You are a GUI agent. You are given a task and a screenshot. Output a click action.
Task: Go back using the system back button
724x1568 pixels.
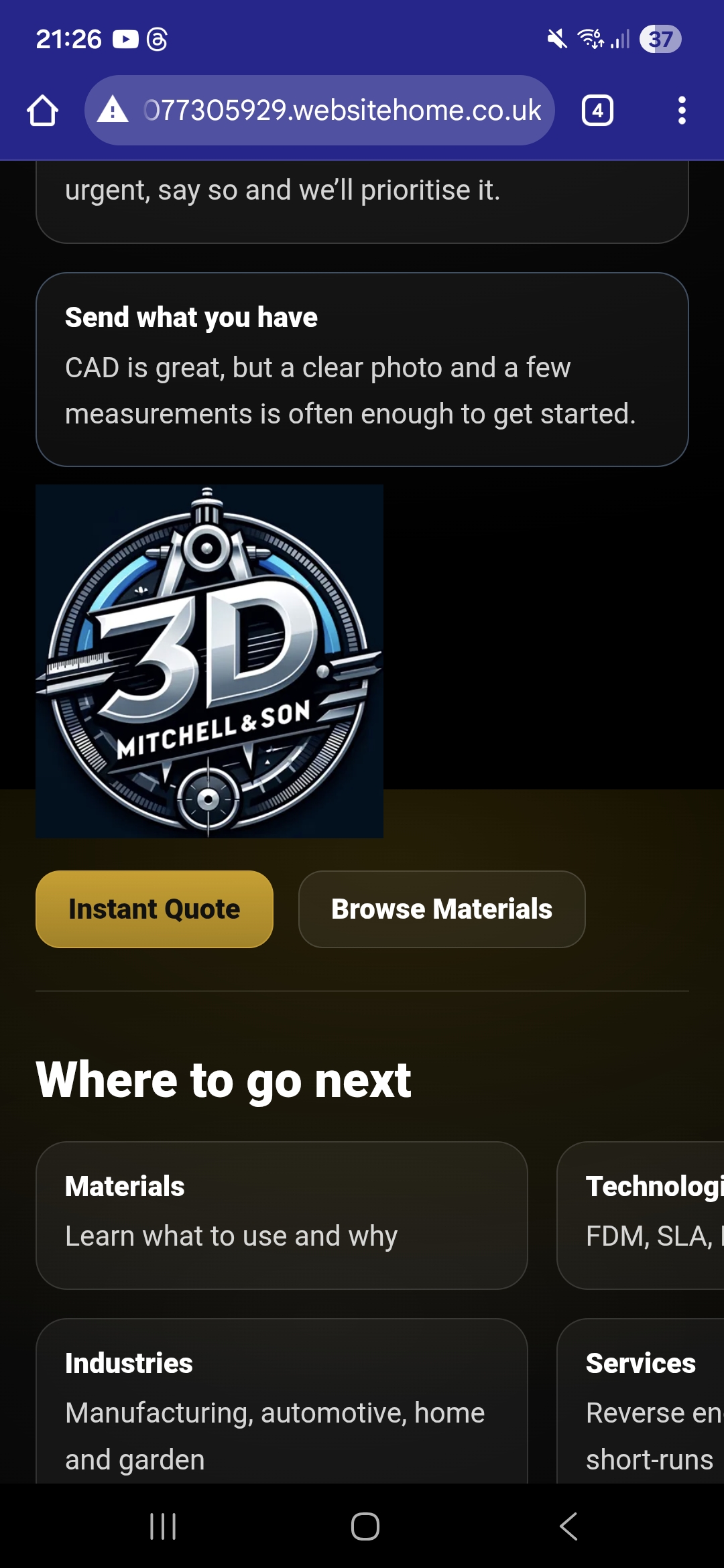568,1526
